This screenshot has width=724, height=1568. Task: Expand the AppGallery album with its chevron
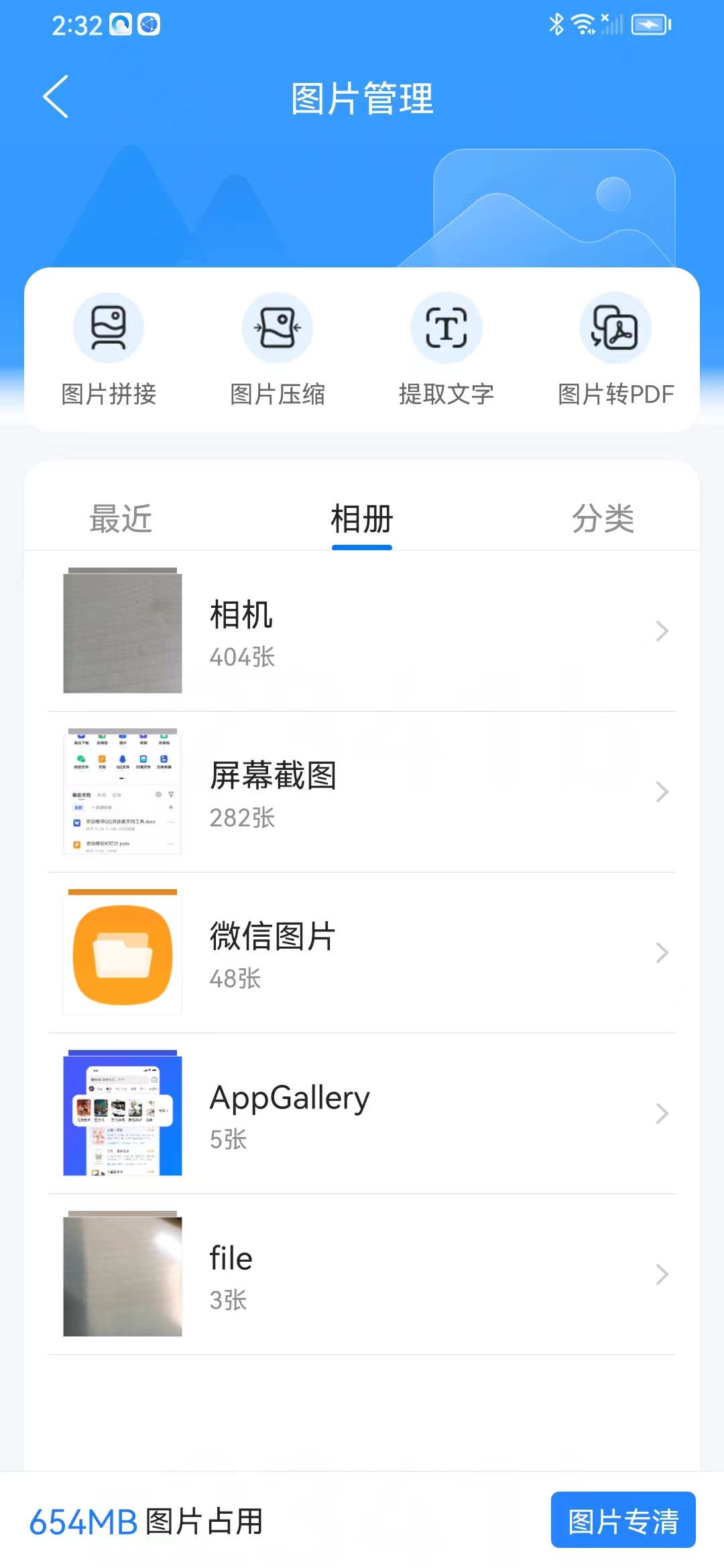click(x=661, y=1114)
